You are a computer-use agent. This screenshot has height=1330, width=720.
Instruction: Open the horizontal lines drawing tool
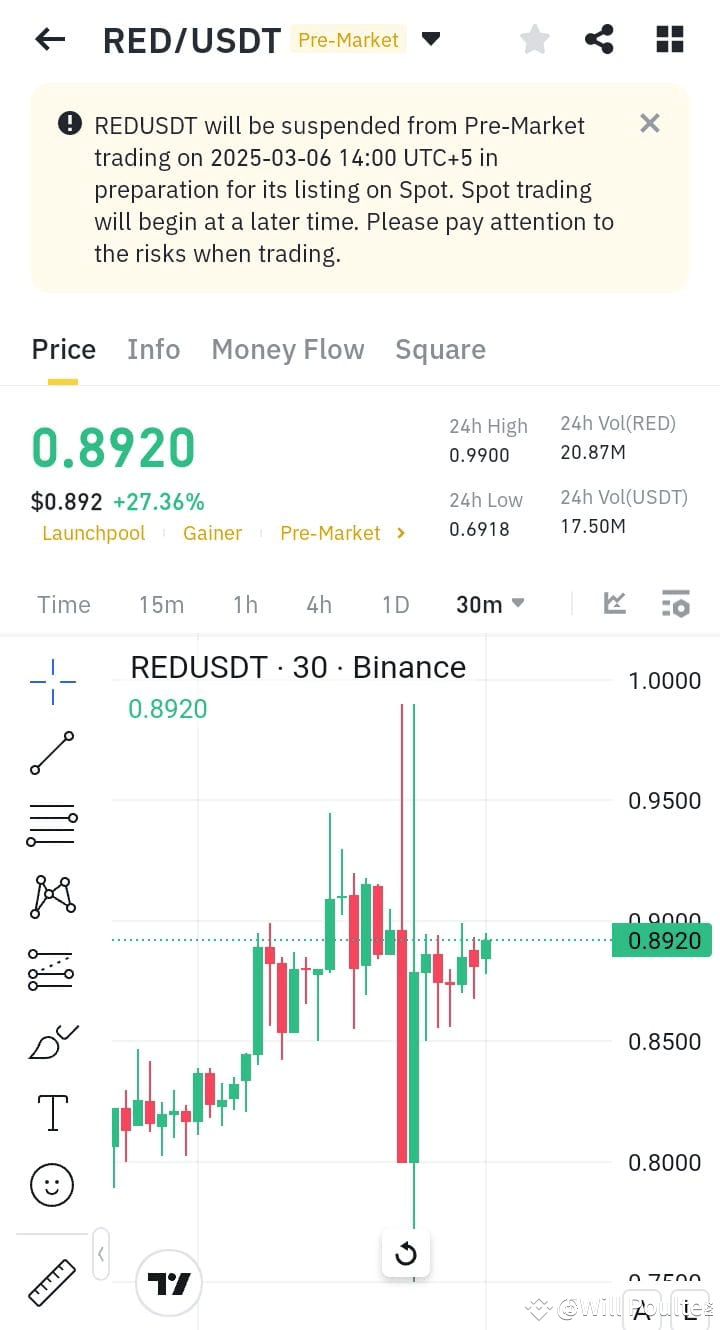click(x=51, y=825)
